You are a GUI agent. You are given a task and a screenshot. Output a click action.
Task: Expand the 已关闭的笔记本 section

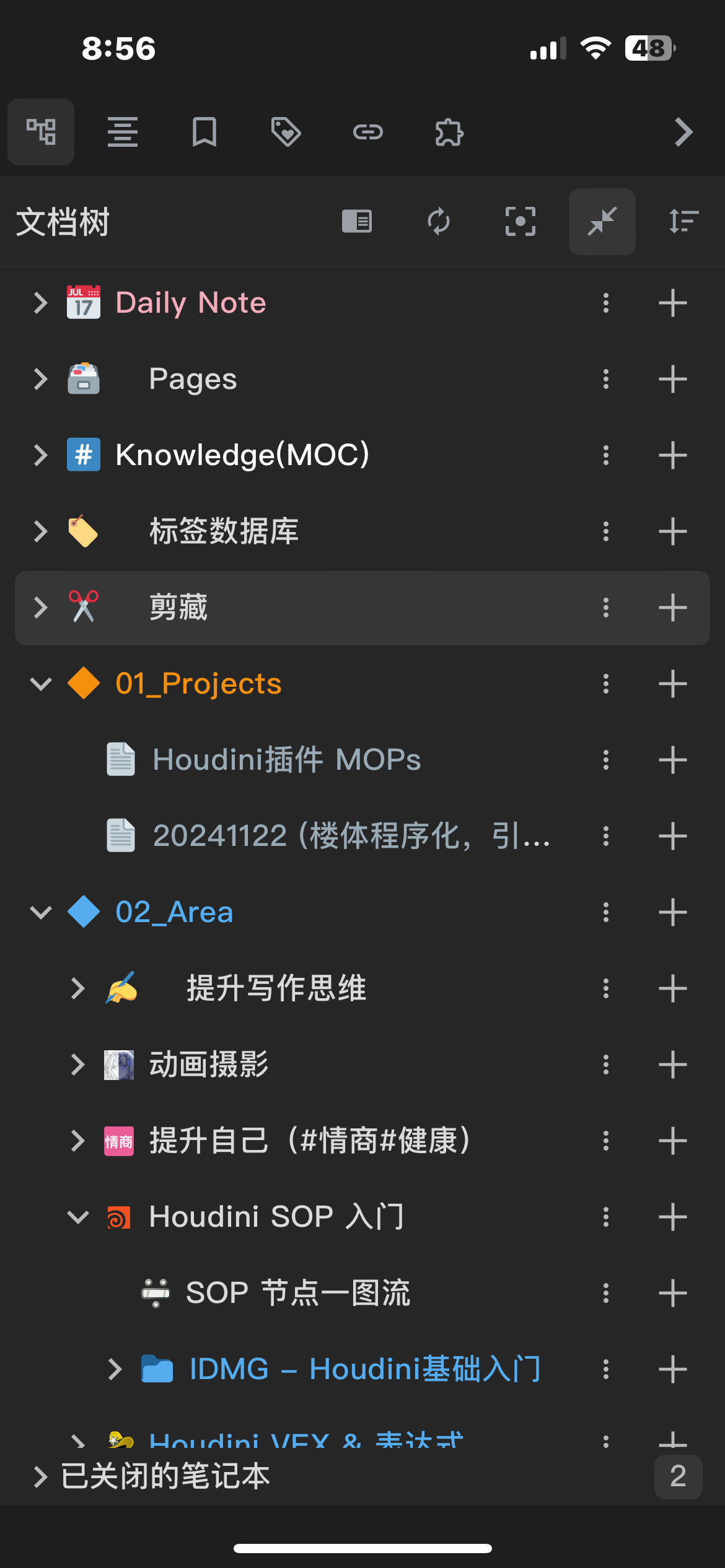[x=39, y=1476]
